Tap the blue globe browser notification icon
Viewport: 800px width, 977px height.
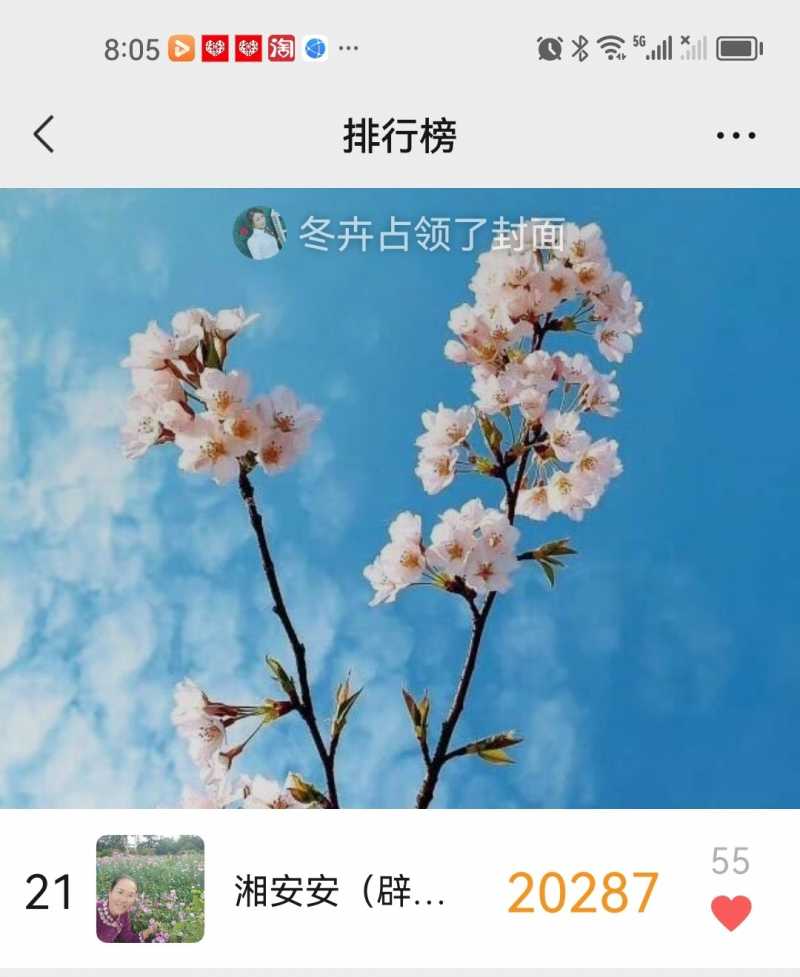coord(314,46)
